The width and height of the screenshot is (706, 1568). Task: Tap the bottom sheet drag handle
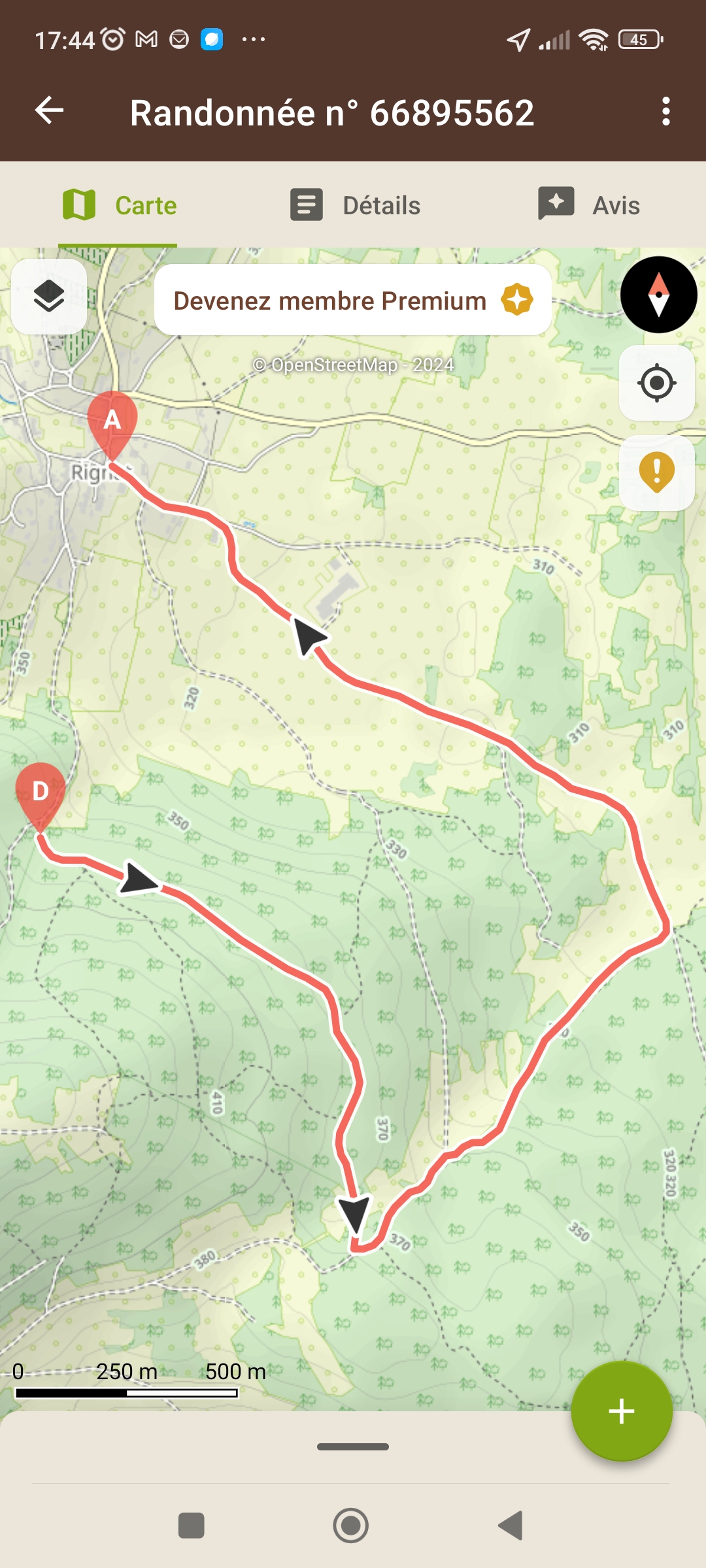coord(353,1446)
